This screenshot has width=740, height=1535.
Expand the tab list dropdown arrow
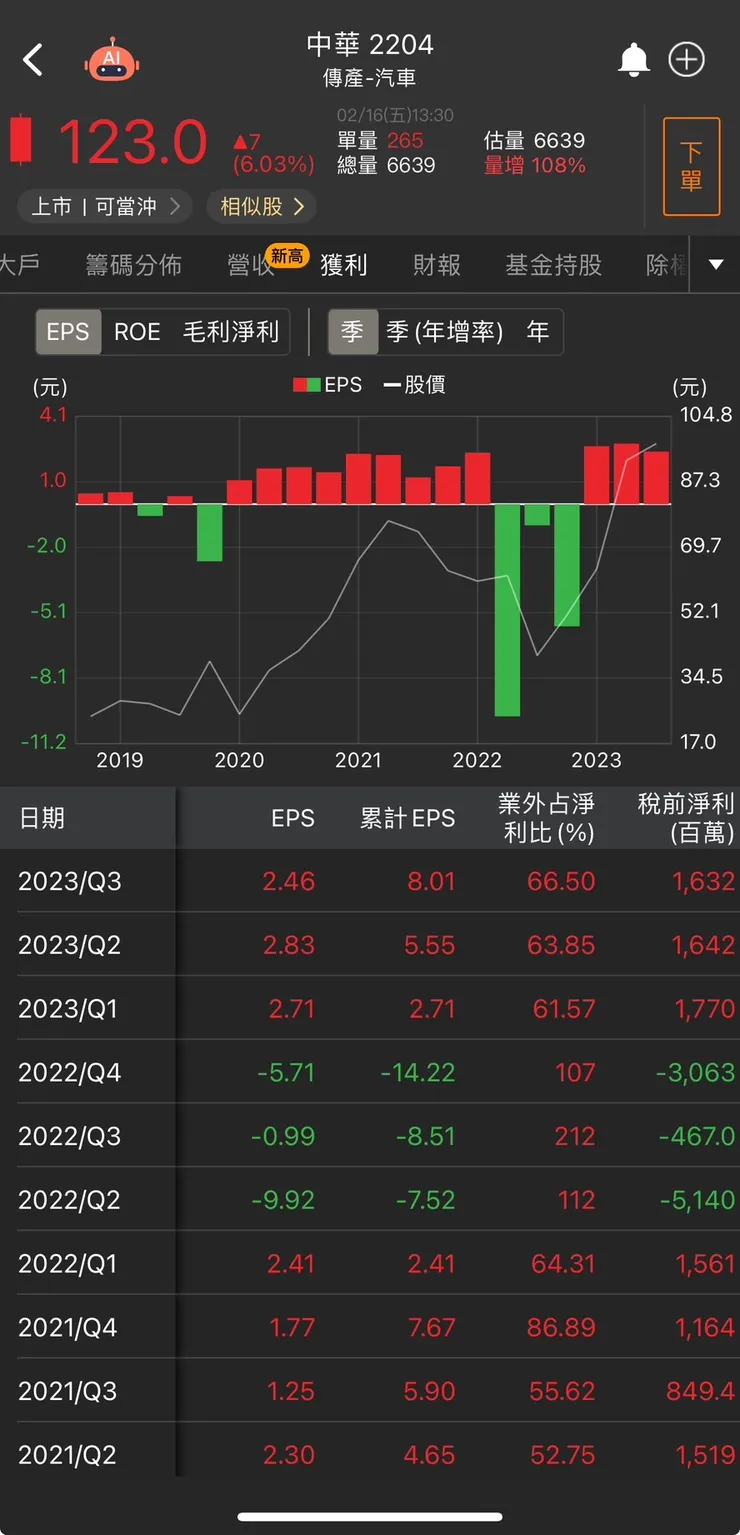716,265
